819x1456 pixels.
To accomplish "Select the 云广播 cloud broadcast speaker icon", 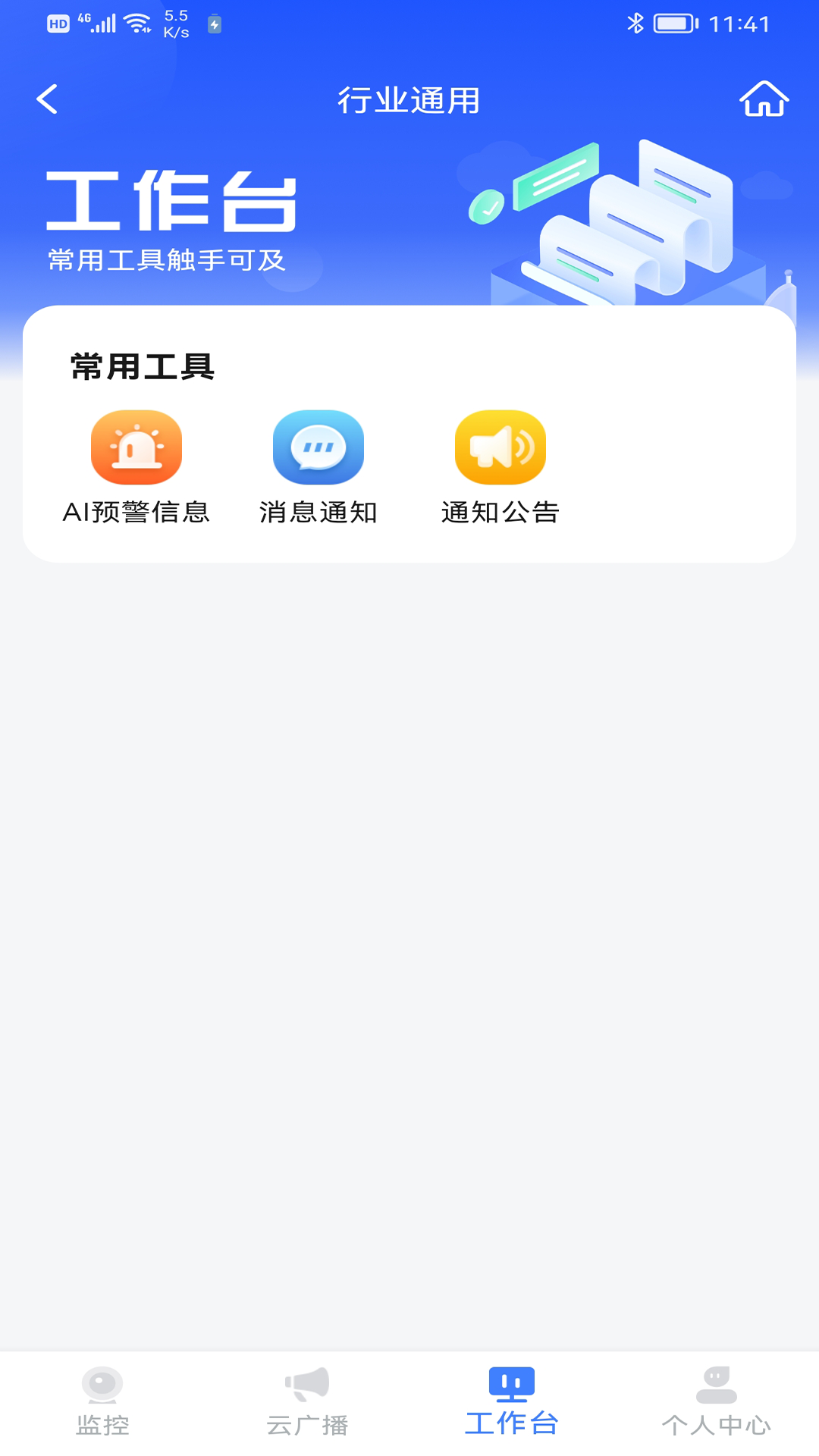I will point(307,1399).
